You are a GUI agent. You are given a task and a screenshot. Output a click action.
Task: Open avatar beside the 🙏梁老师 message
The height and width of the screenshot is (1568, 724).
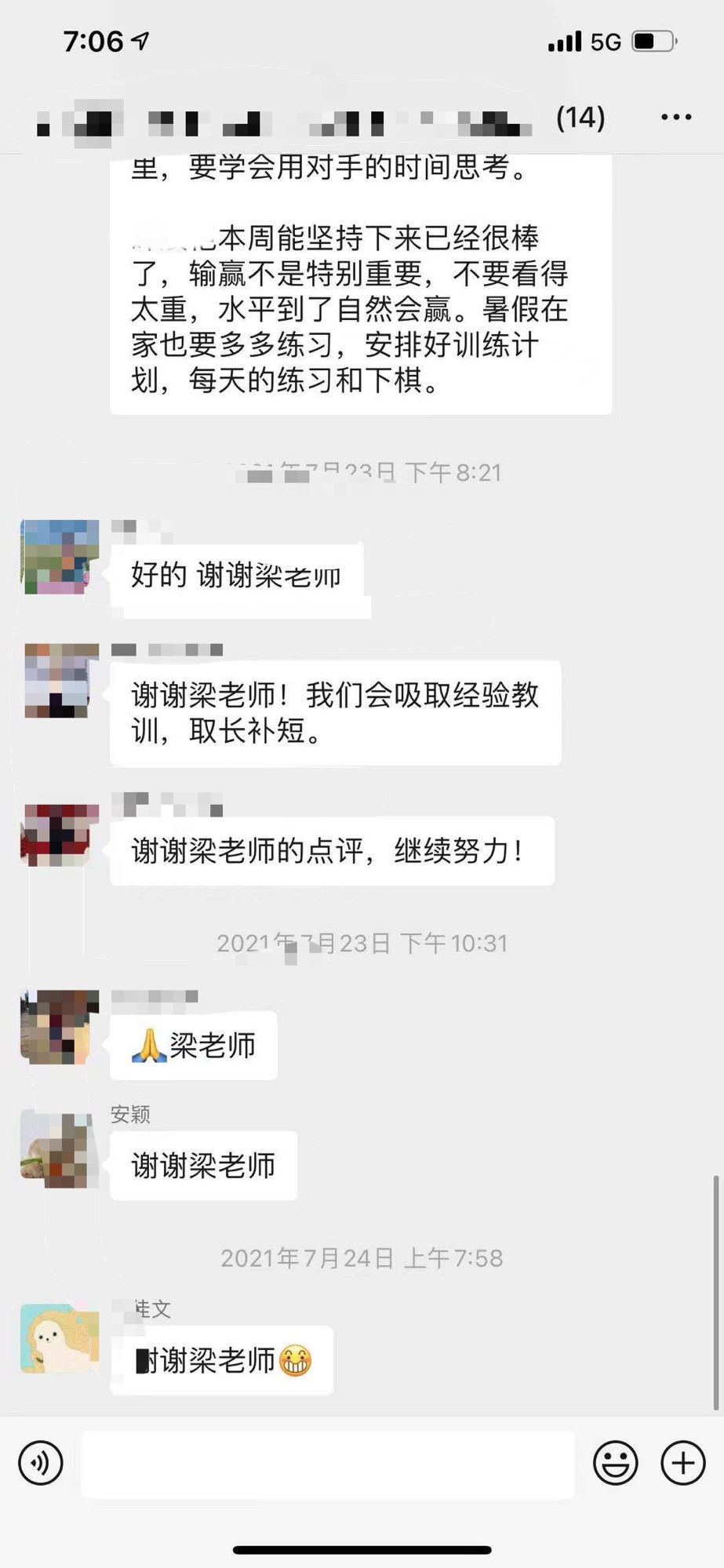(x=60, y=1026)
